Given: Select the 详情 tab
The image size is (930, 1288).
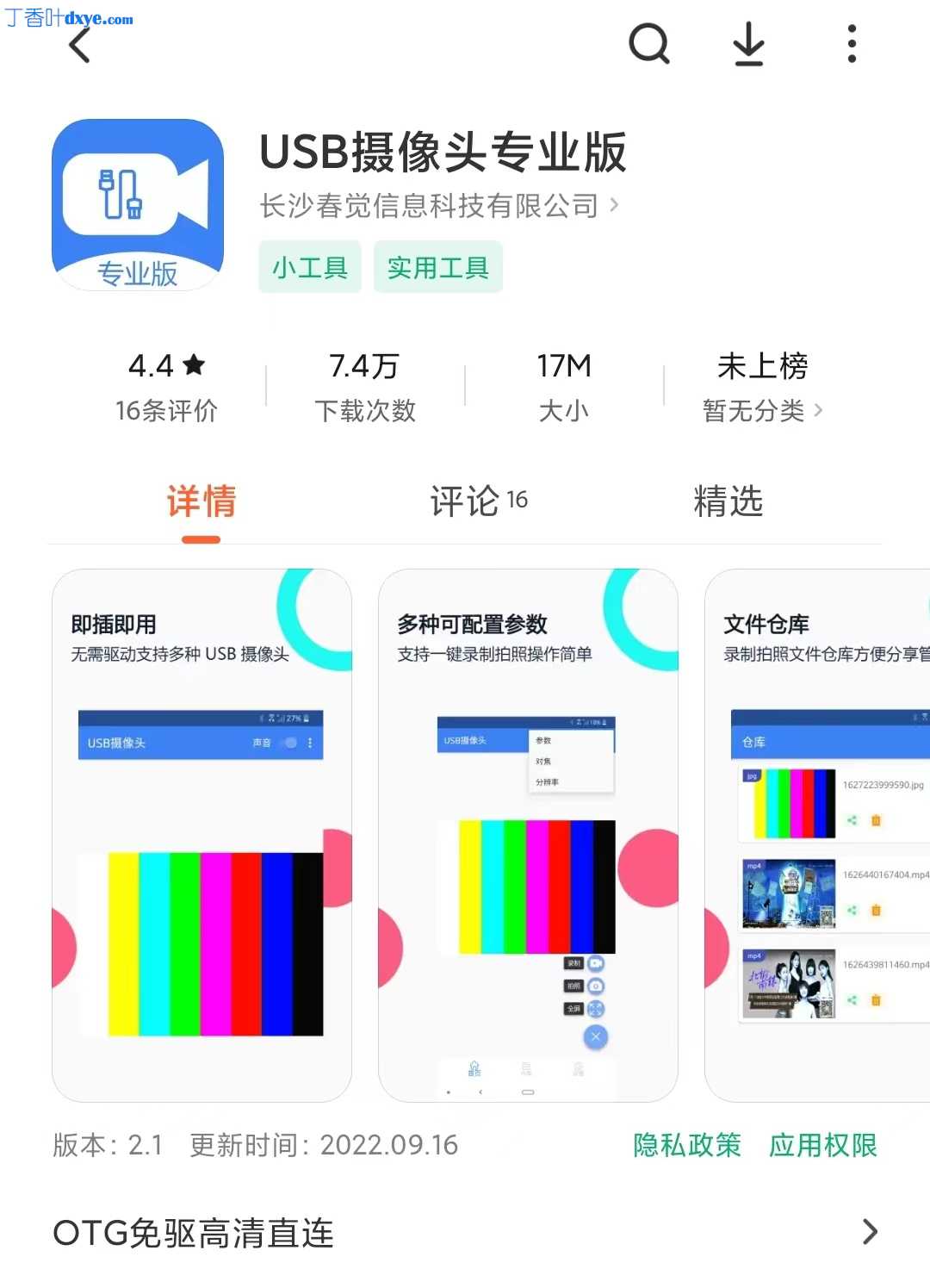Looking at the screenshot, I should coord(201,501).
